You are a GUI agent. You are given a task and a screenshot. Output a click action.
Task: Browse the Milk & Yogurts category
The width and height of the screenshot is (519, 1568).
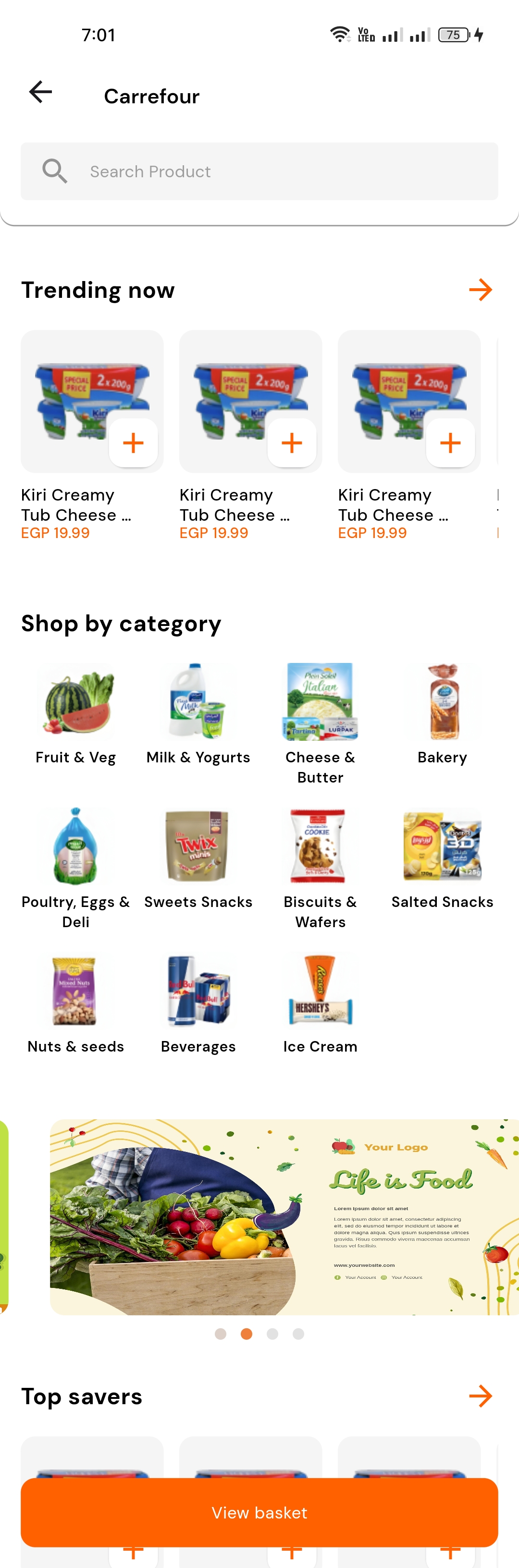point(198,715)
